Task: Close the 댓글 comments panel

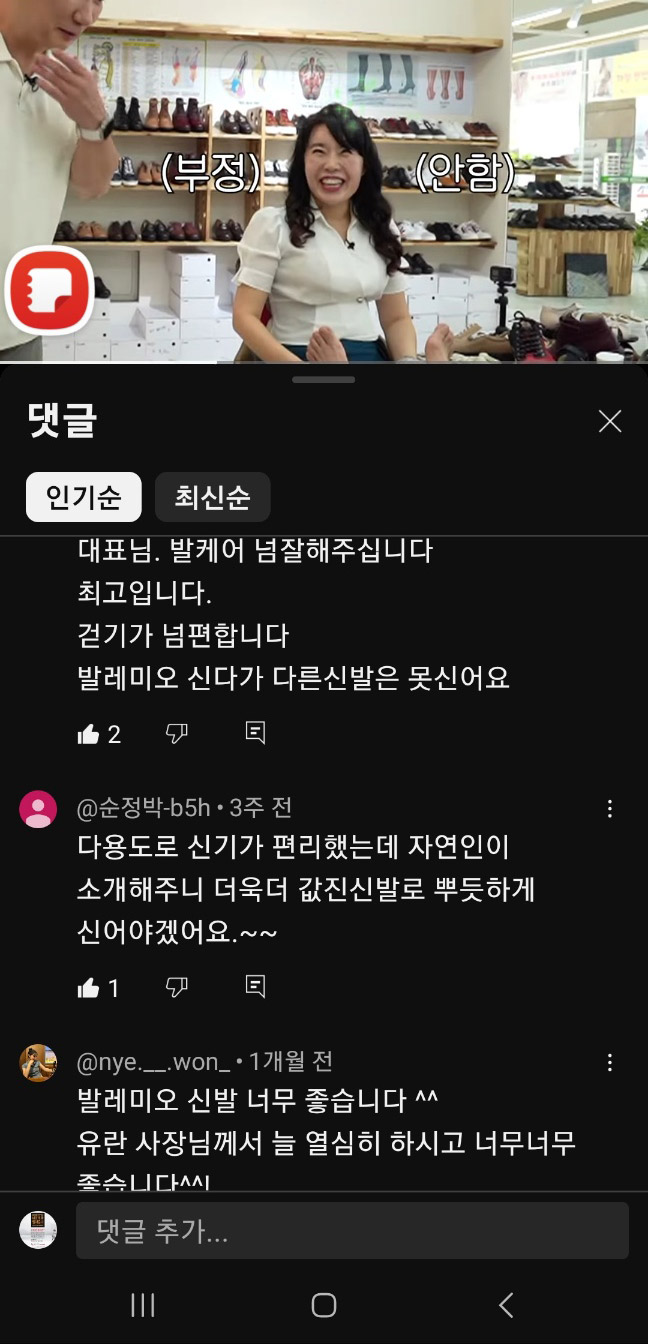Action: pyautogui.click(x=609, y=421)
